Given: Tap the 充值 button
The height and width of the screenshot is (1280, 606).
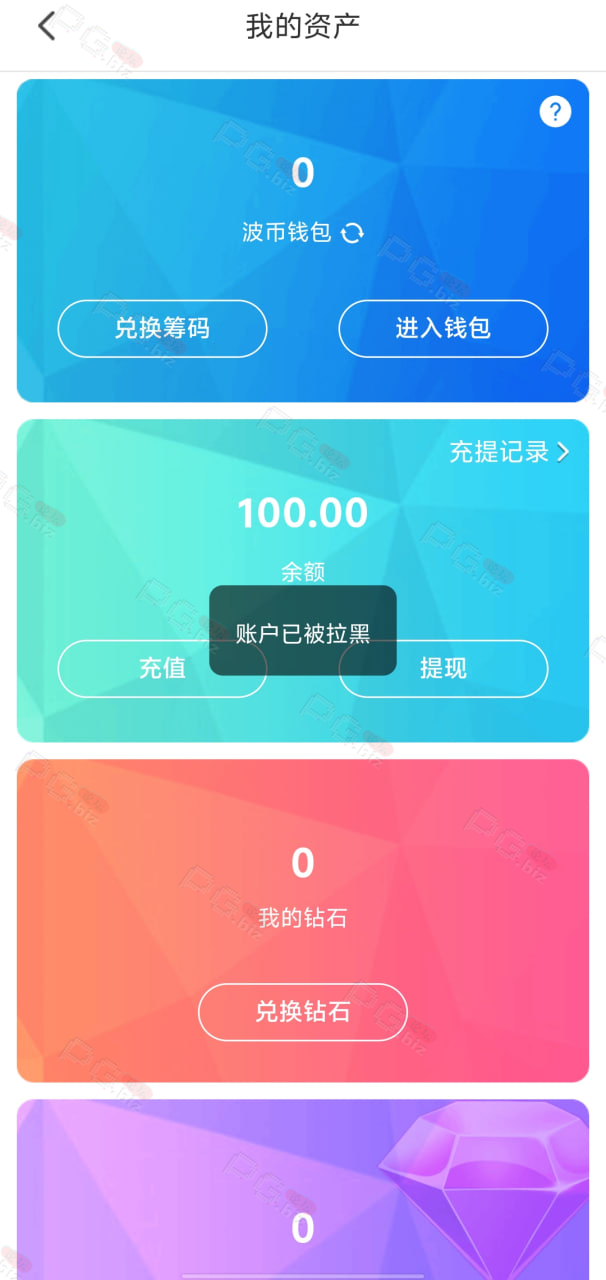Looking at the screenshot, I should click(x=162, y=669).
